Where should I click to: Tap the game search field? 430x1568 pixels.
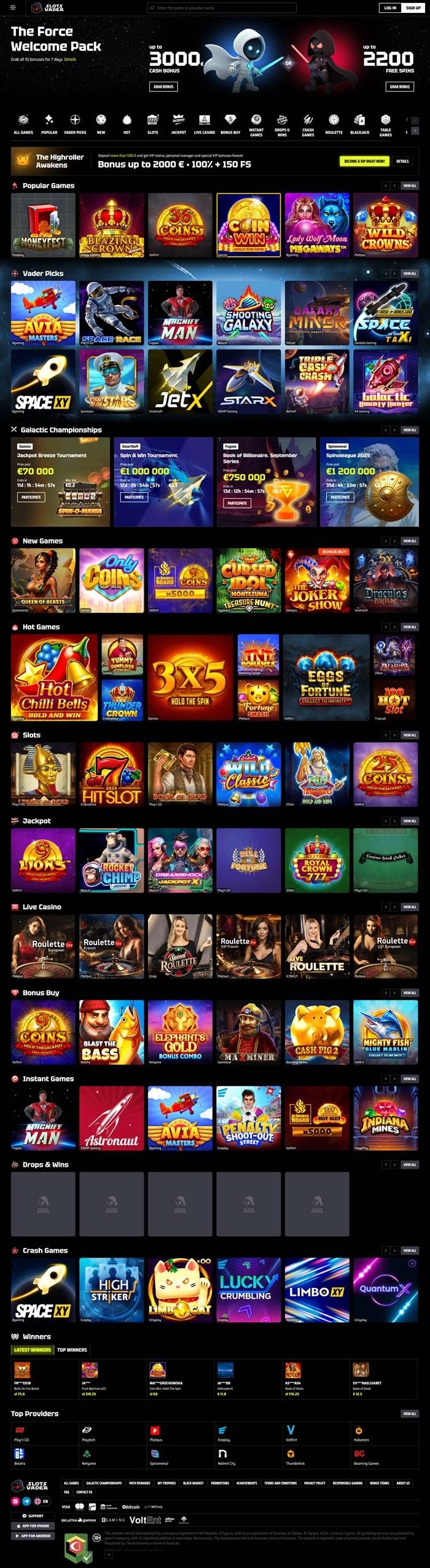tap(221, 8)
